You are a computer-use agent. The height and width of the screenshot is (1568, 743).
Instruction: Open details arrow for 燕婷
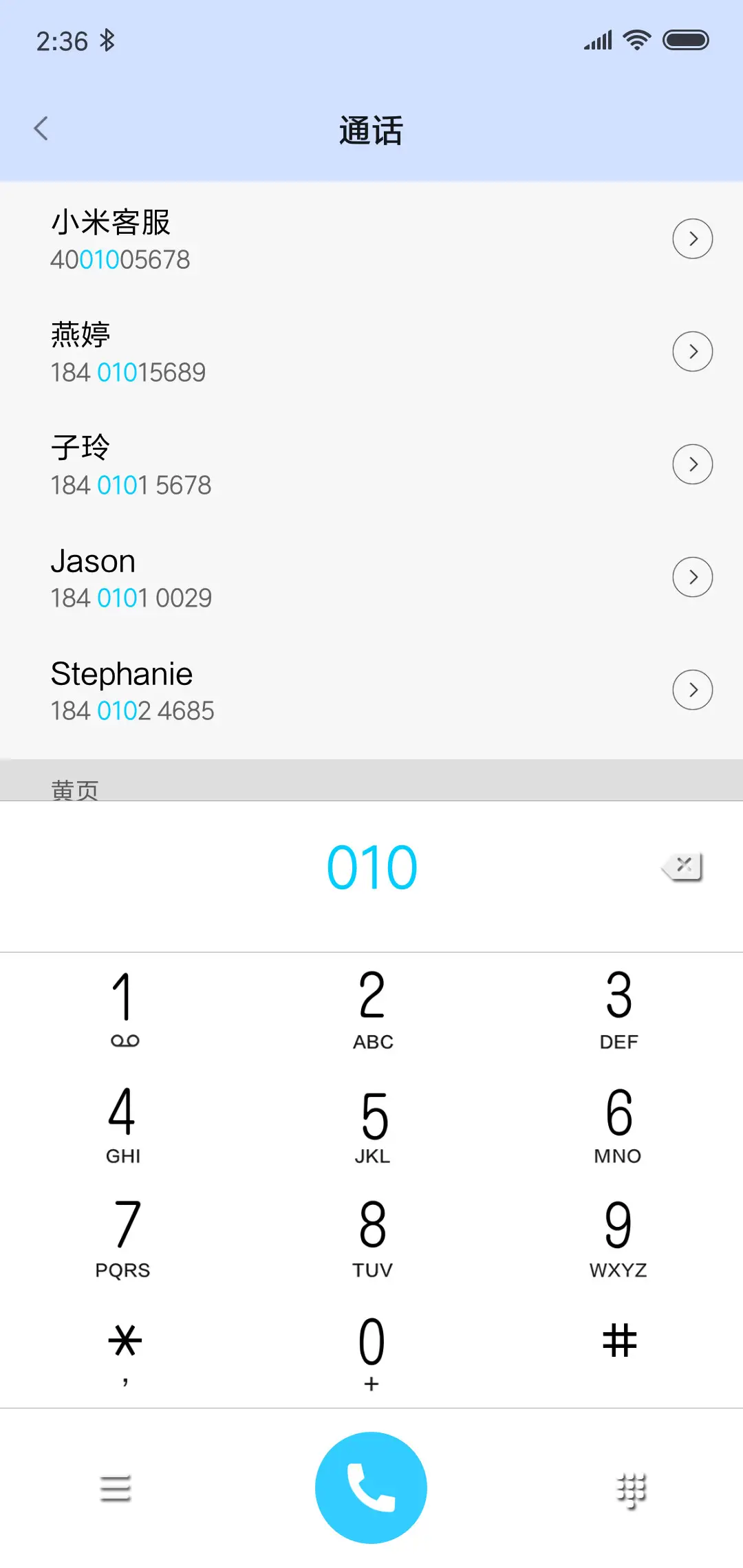coord(692,351)
